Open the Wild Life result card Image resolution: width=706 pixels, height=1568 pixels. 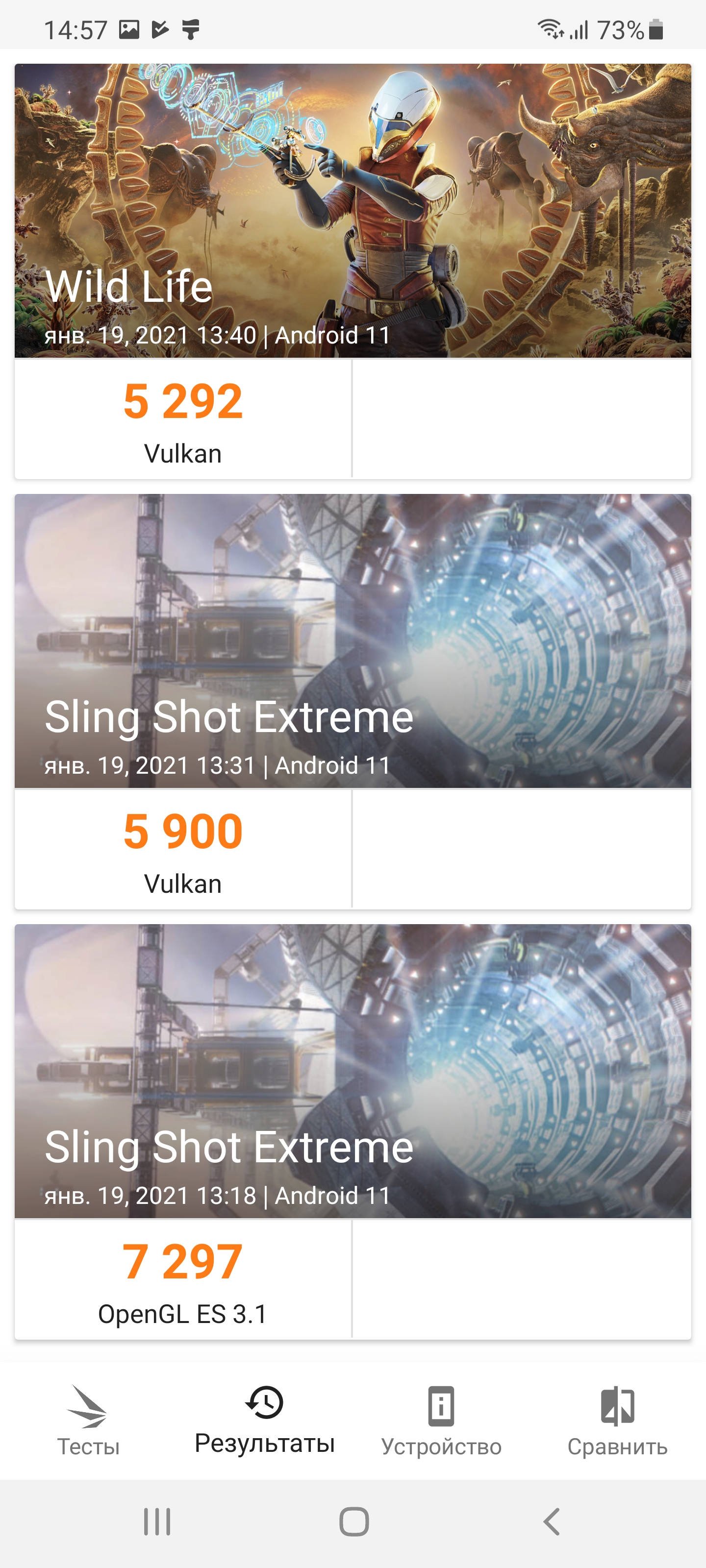[353, 211]
